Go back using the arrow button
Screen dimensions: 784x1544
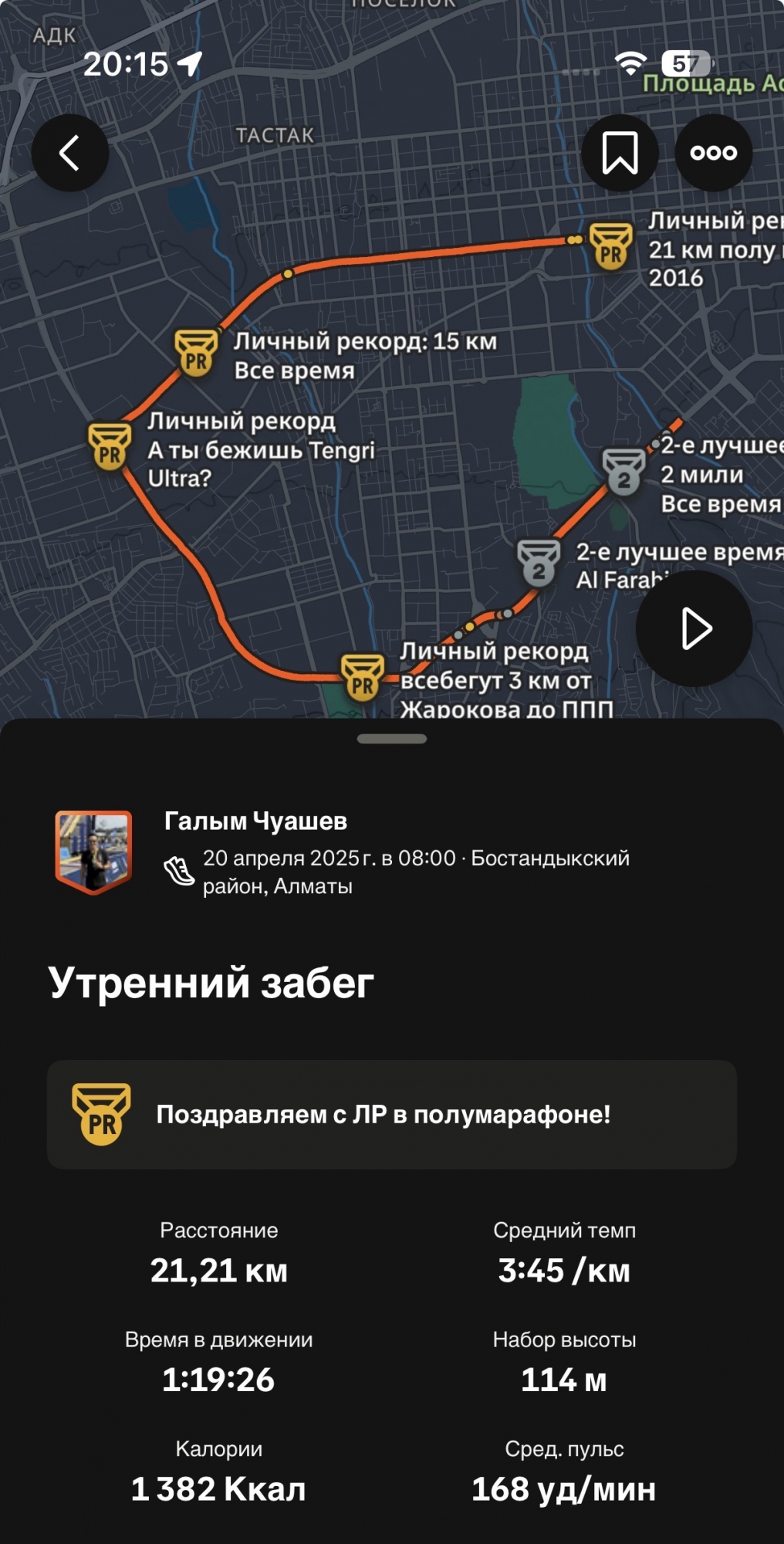pyautogui.click(x=69, y=153)
